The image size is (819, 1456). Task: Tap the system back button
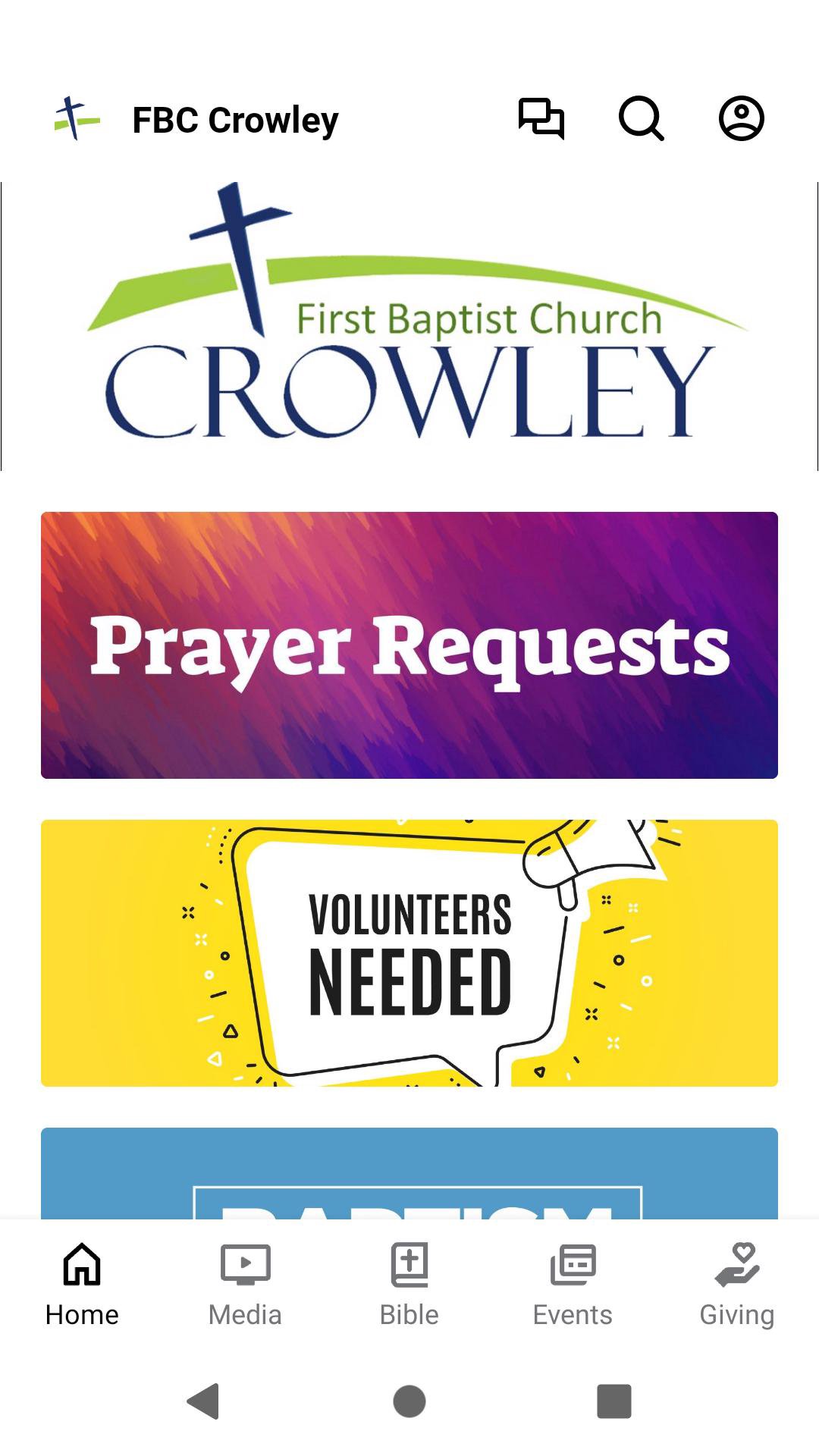(203, 1401)
